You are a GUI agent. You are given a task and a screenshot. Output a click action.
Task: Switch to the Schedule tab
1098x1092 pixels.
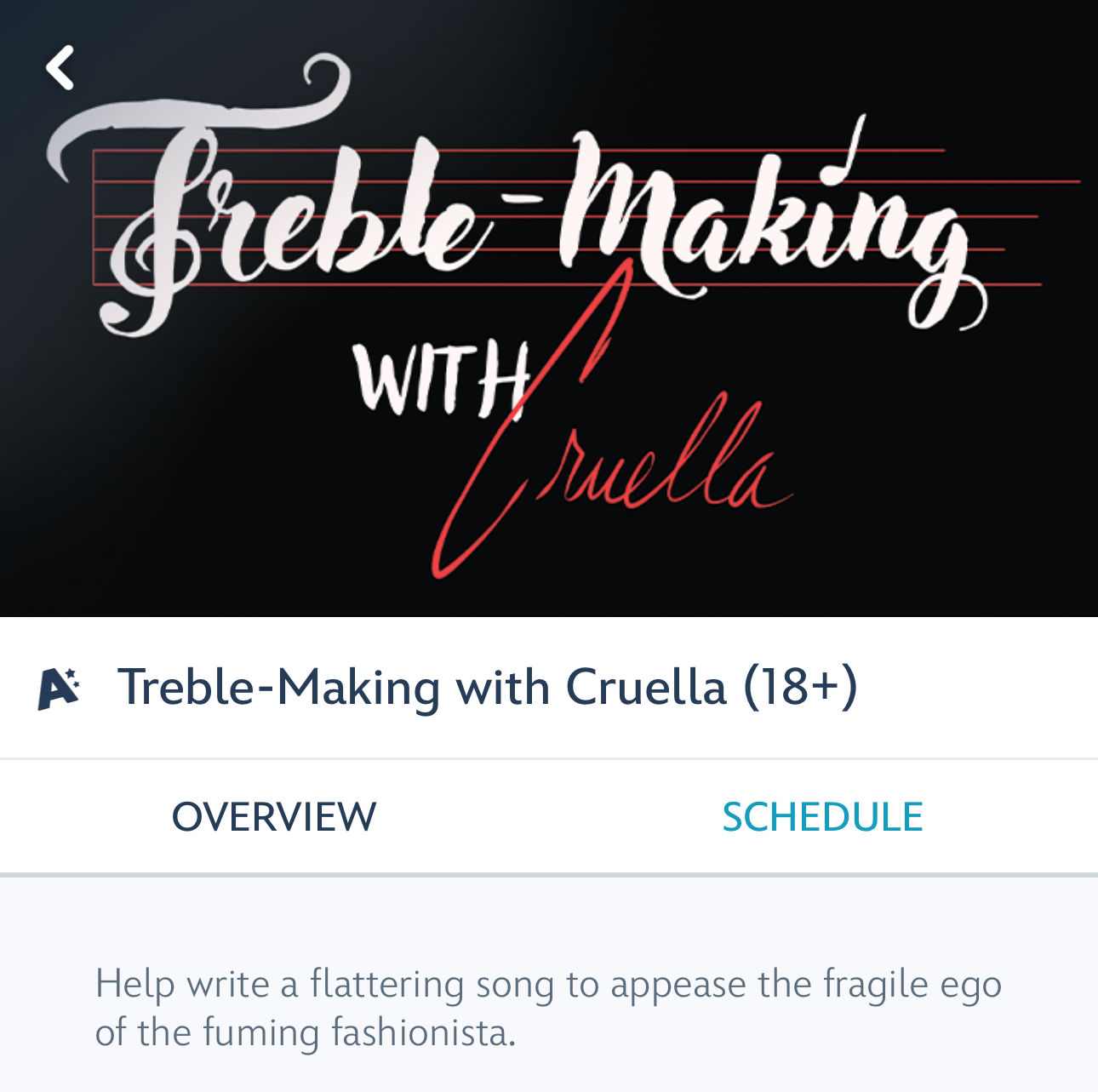click(x=822, y=817)
